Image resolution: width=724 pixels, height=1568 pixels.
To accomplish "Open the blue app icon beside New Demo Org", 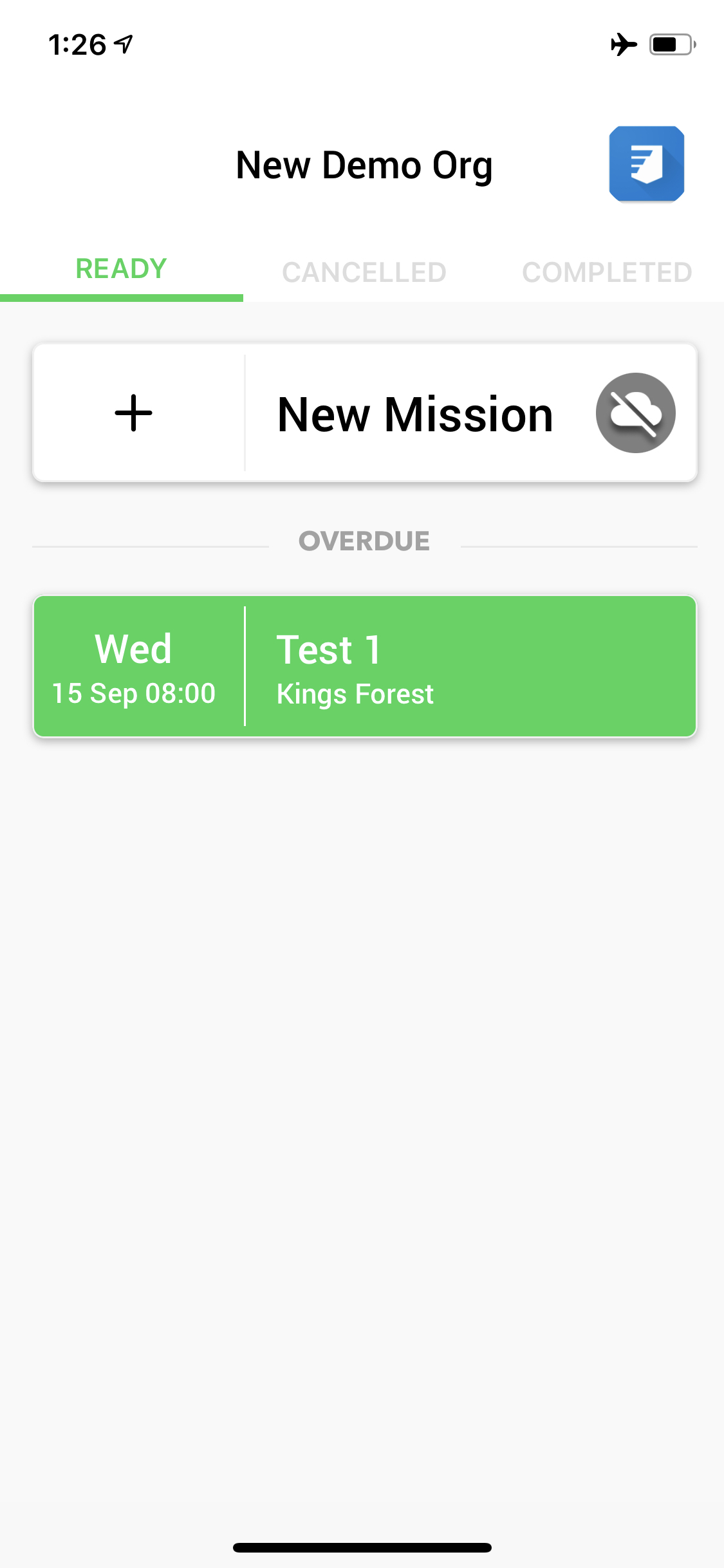I will point(646,164).
